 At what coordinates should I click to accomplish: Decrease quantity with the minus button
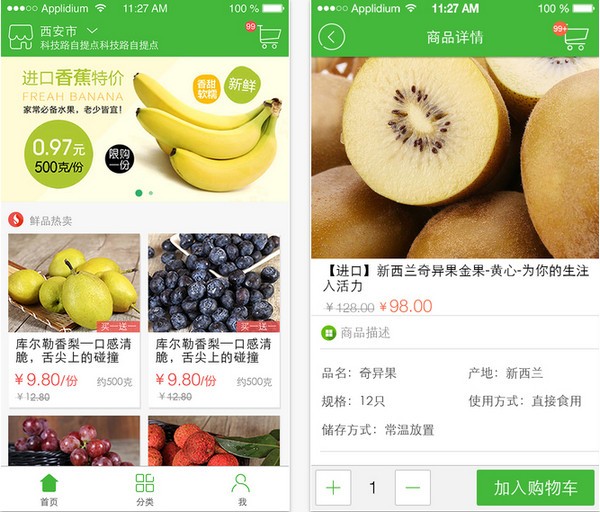[412, 488]
